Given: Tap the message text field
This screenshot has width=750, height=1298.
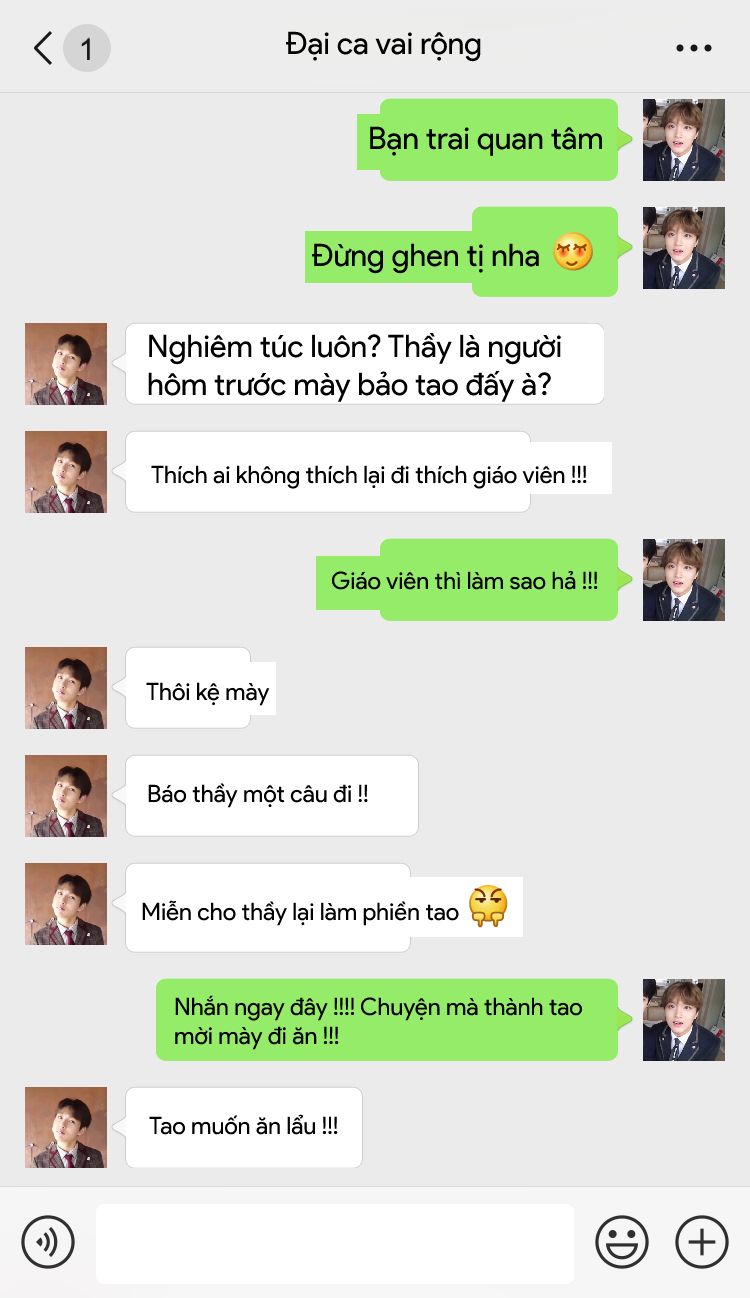Looking at the screenshot, I should (335, 1243).
